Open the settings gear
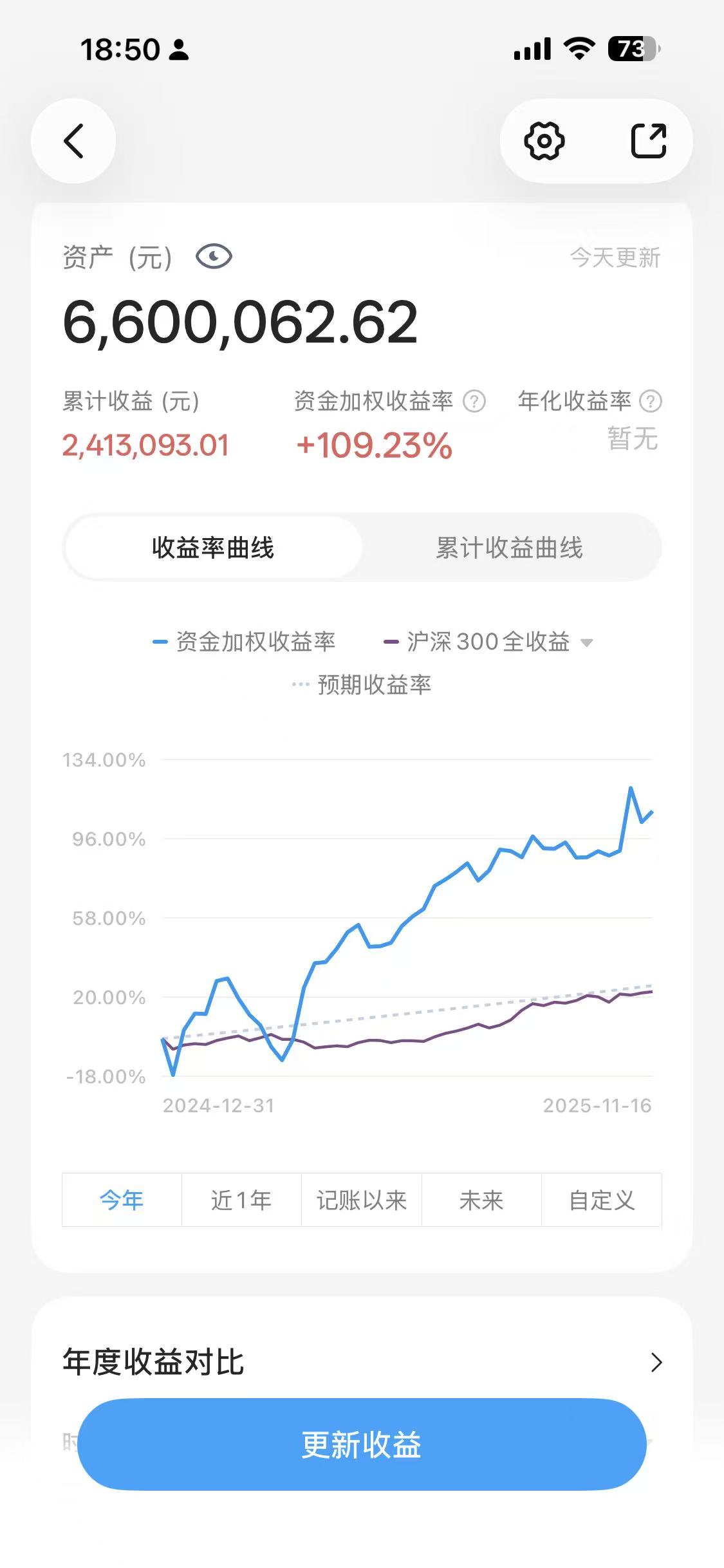724x1568 pixels. pyautogui.click(x=544, y=141)
